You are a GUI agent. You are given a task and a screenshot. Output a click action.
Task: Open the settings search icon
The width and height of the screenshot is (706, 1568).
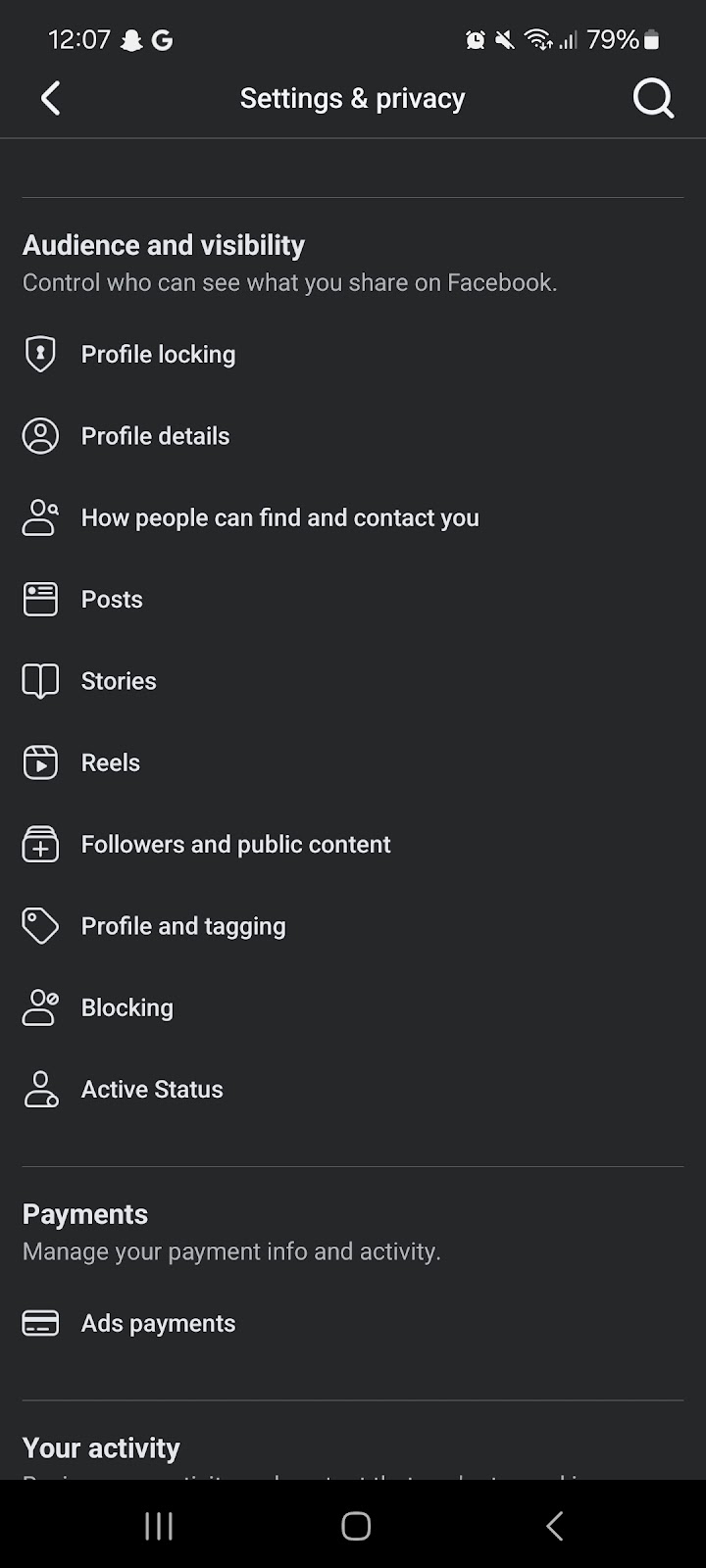pyautogui.click(x=653, y=98)
